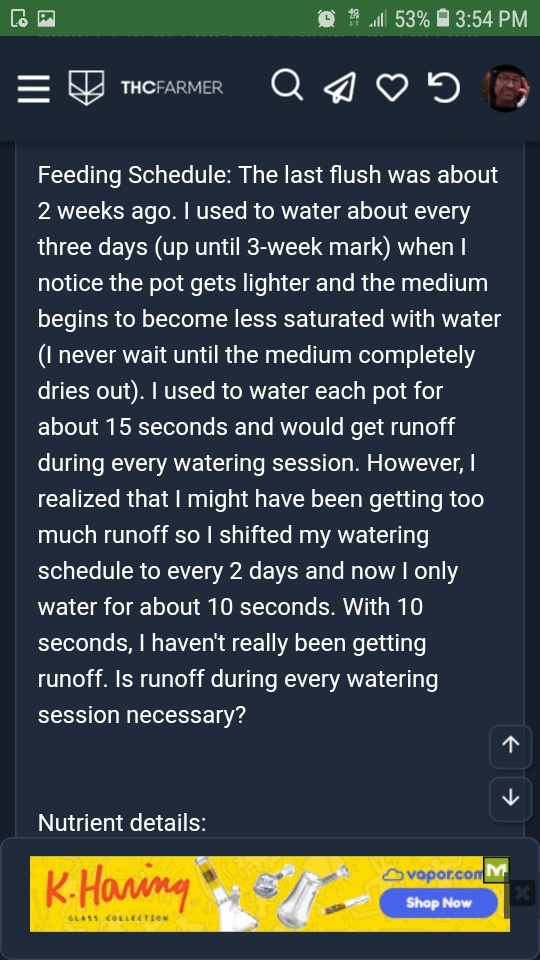
Task: Tap the circular arrow refresh icon
Action: click(x=443, y=87)
